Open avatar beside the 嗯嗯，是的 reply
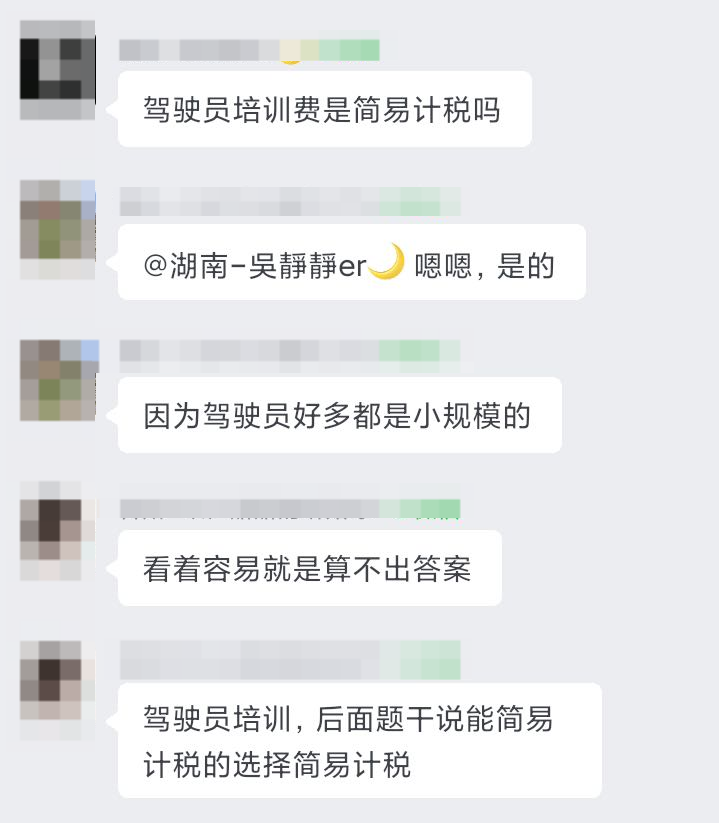The image size is (719, 823). click(58, 229)
